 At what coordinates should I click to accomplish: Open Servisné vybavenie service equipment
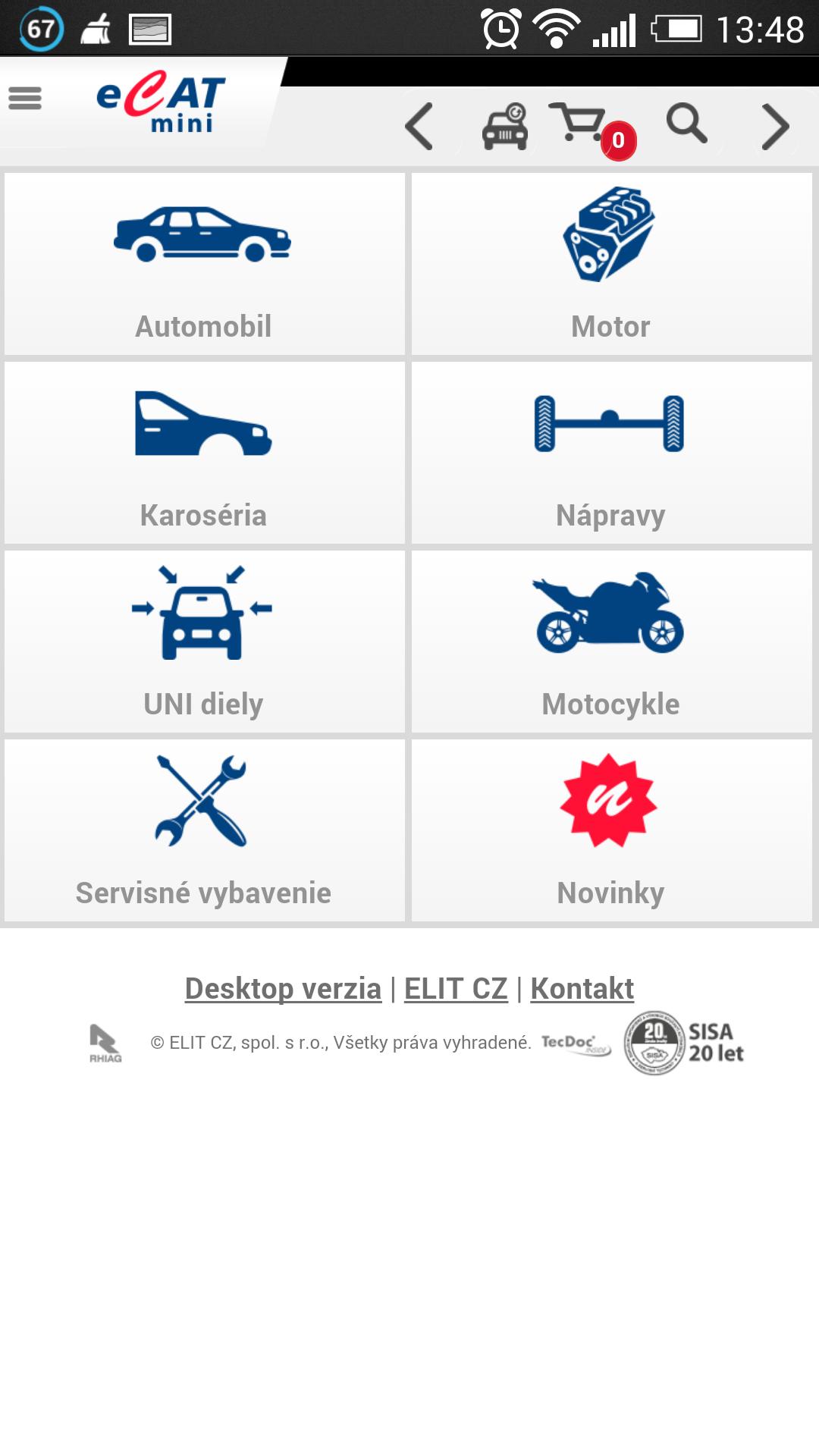coord(203,830)
